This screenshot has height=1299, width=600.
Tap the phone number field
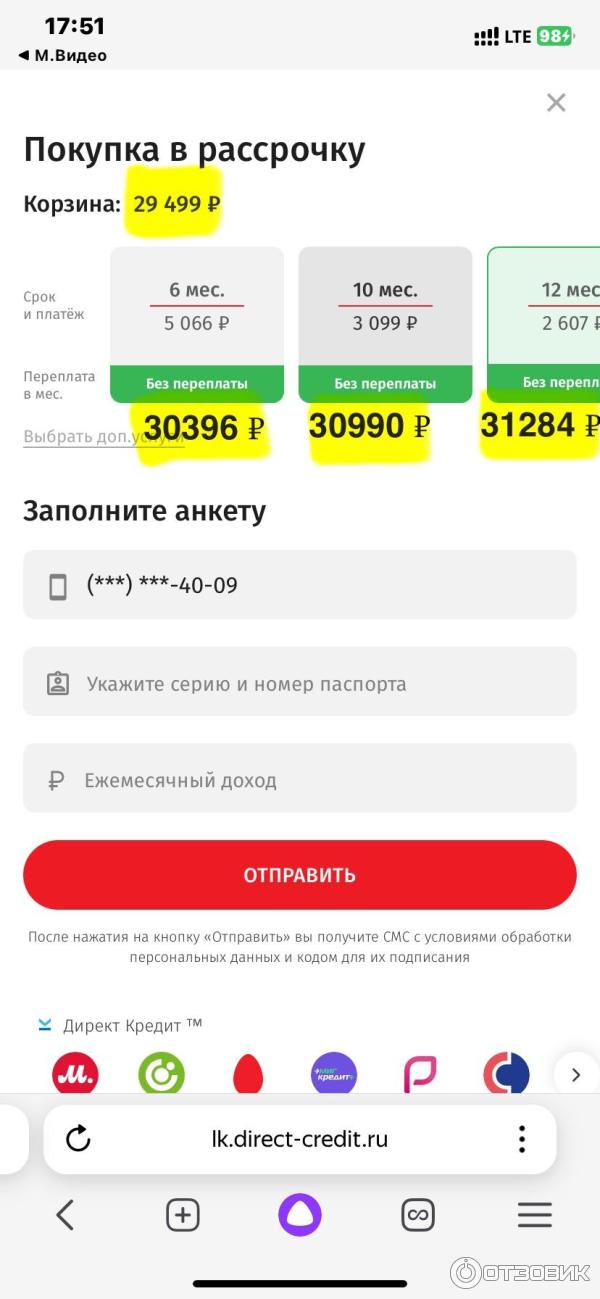point(300,585)
